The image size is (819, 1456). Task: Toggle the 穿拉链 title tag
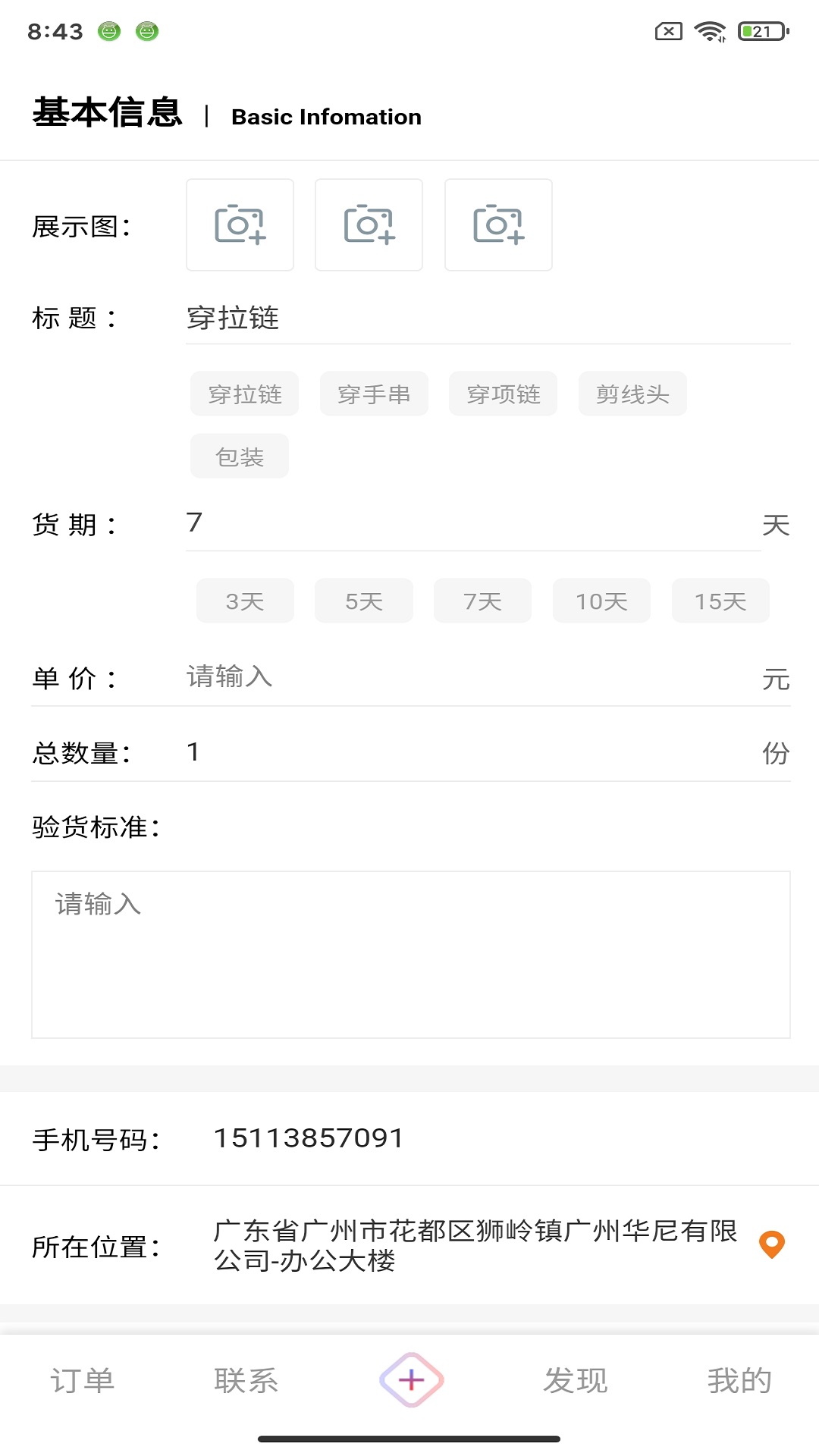pos(244,394)
